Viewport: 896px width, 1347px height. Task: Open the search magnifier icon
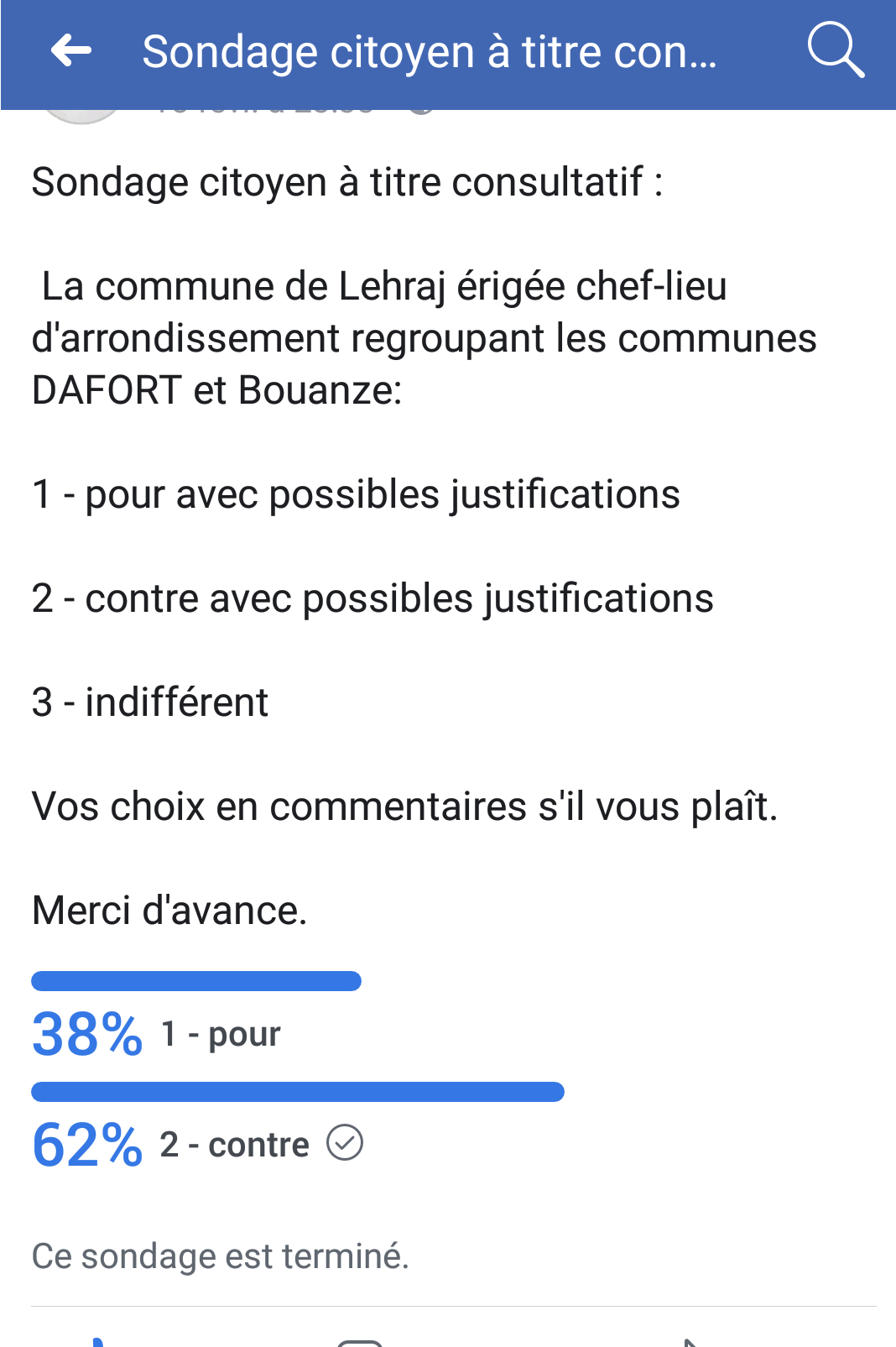pyautogui.click(x=835, y=50)
